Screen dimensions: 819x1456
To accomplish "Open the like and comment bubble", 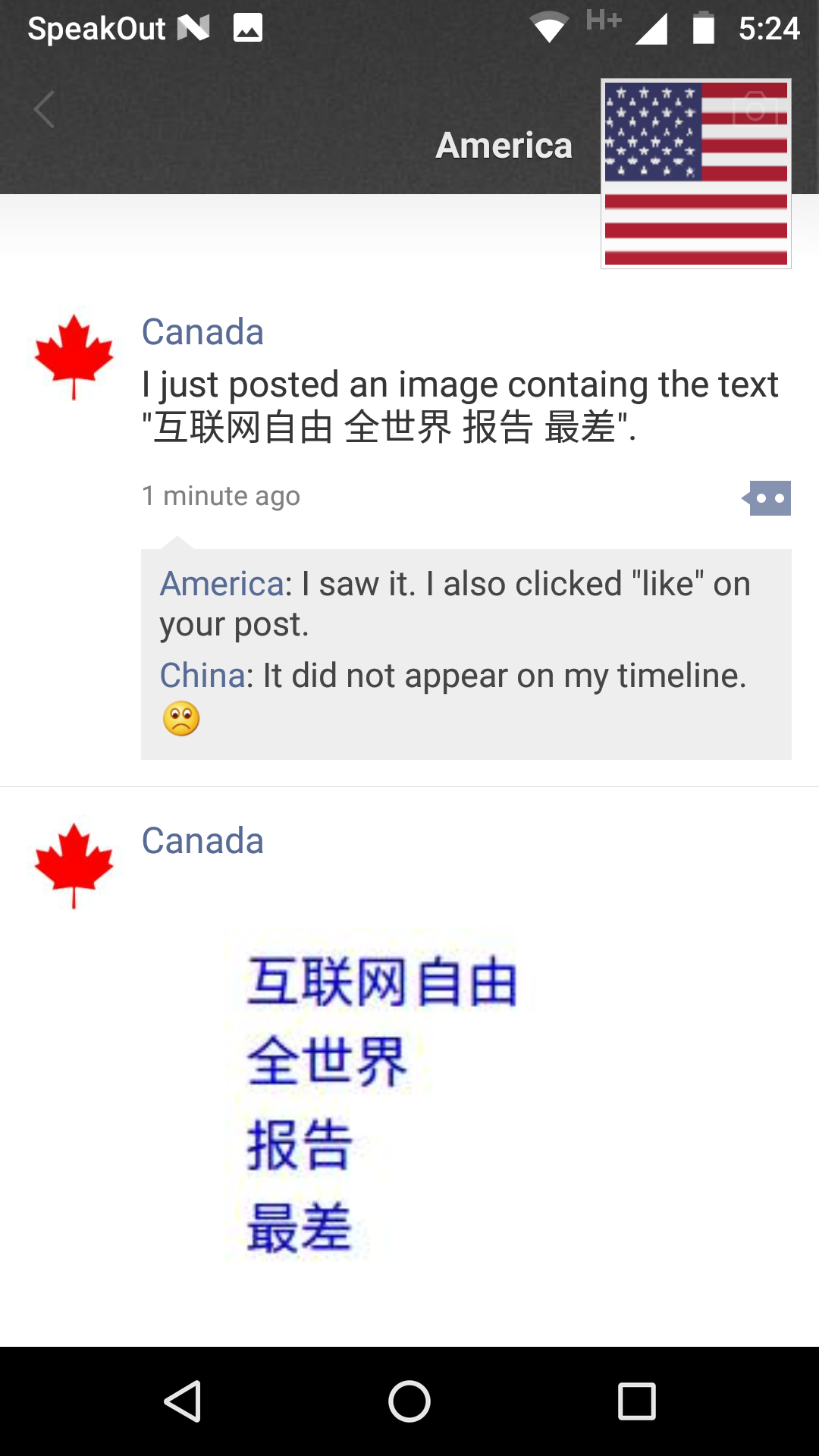I will click(768, 498).
